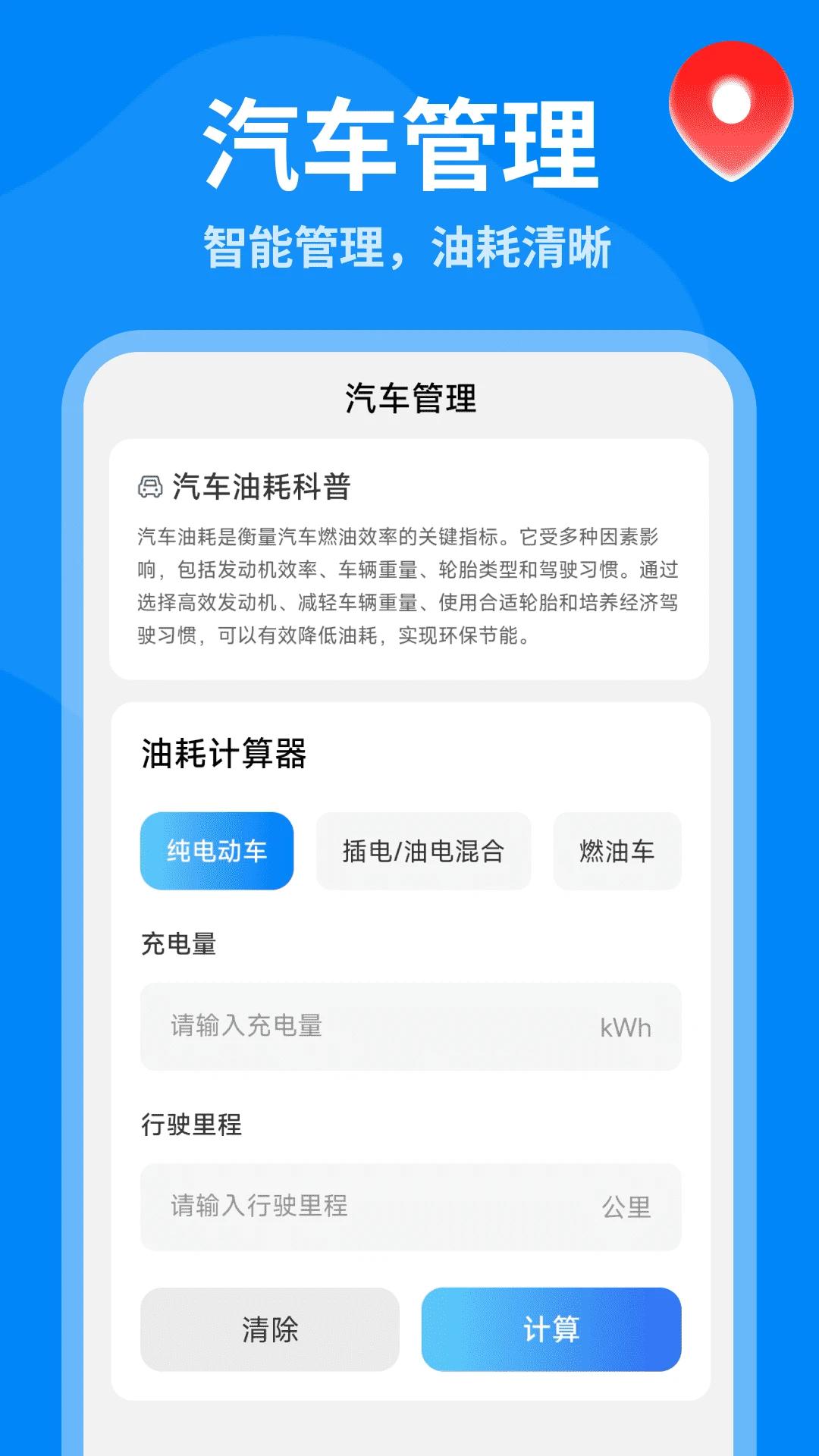The width and height of the screenshot is (819, 1456).
Task: Tap the 计算 button to calculate
Action: tap(551, 1328)
